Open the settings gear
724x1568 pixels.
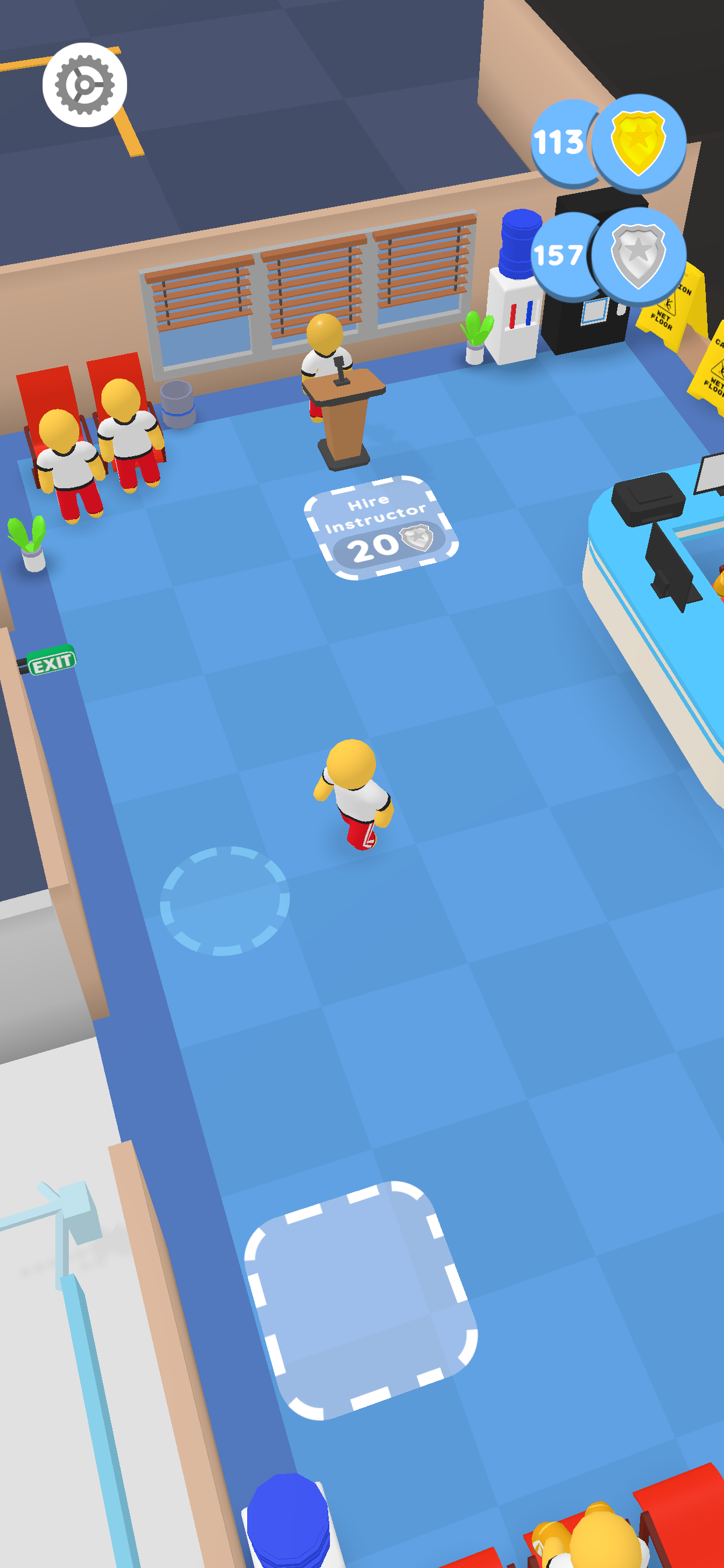tap(85, 85)
